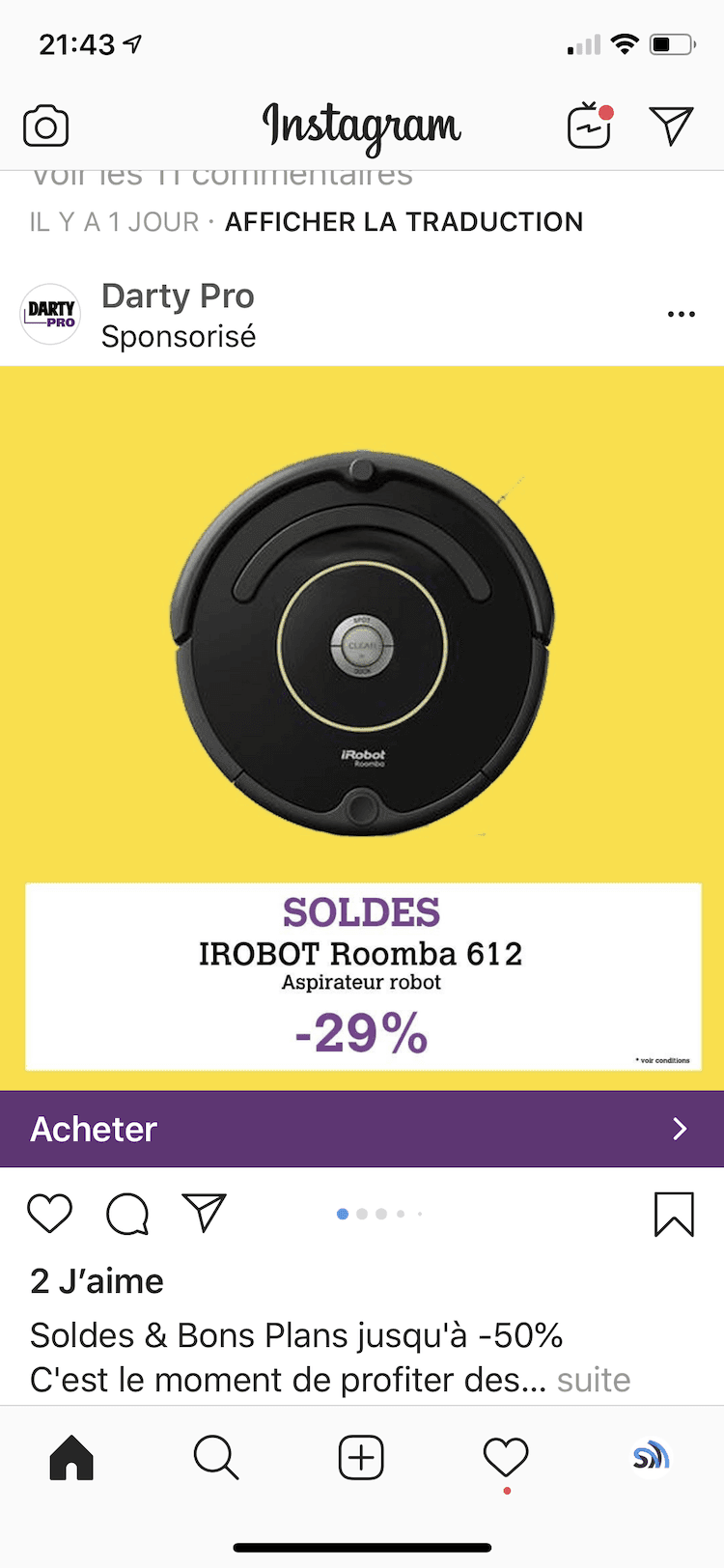Save the Darty Pro post to bookmarks

click(x=674, y=1214)
